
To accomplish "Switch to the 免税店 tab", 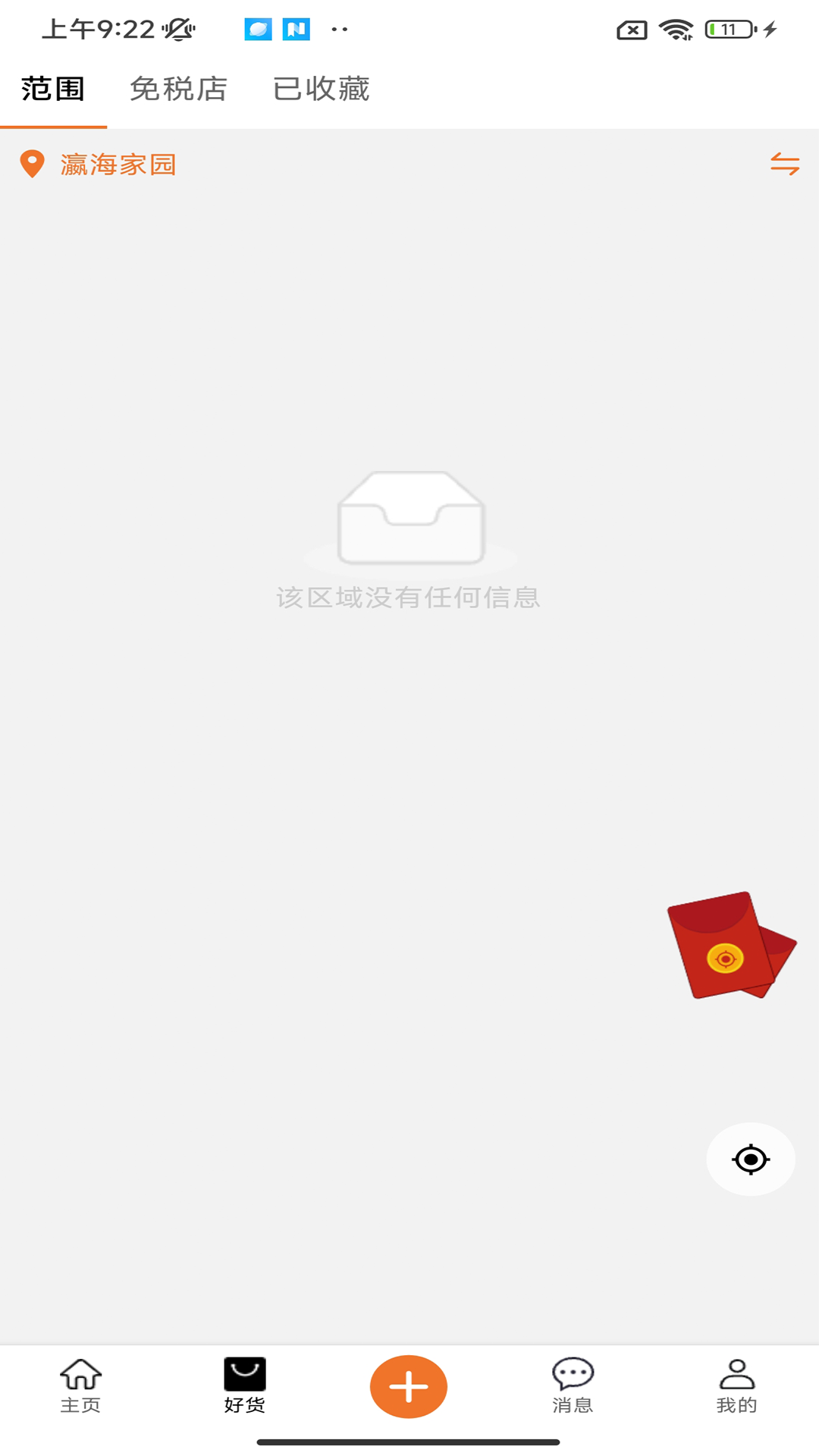I will (178, 89).
